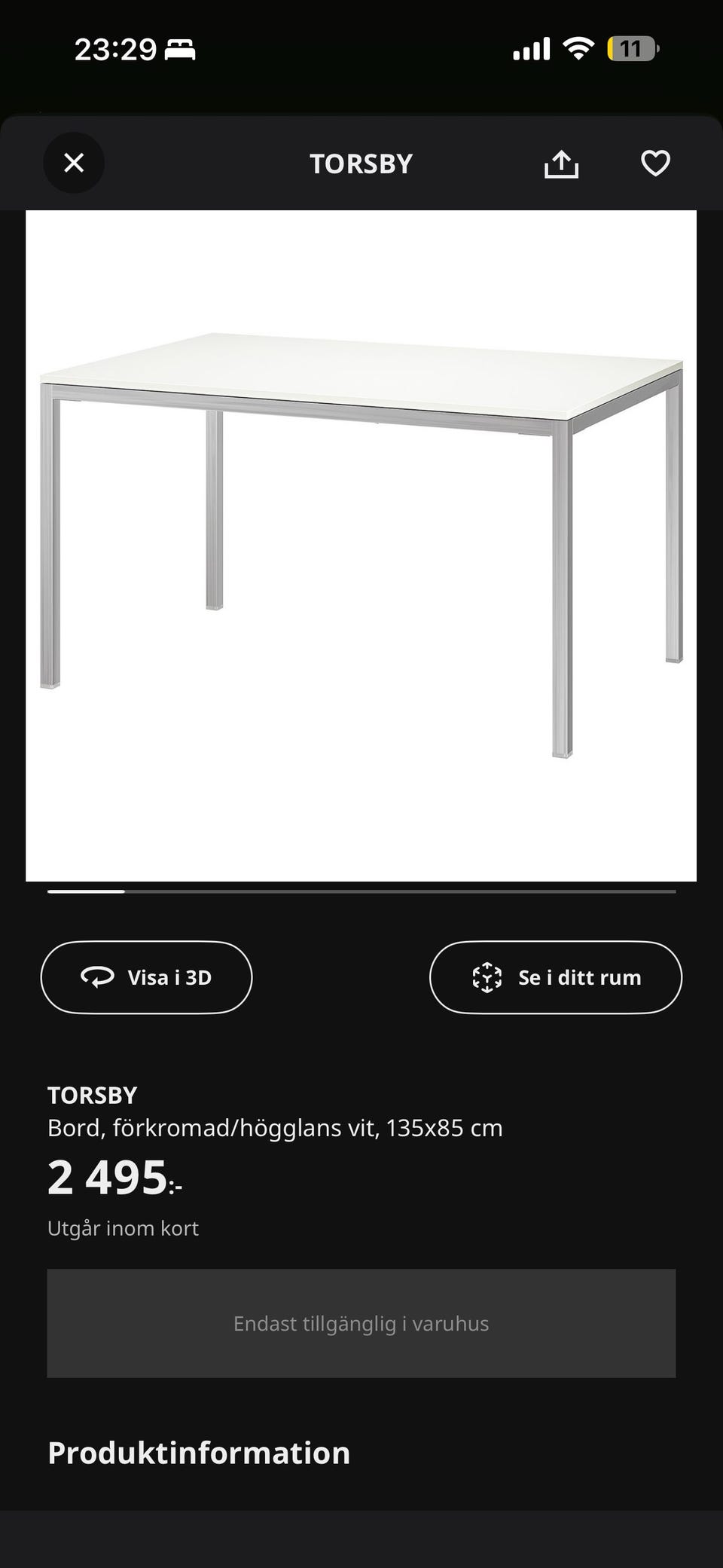Select the product description with dimensions 135x85 cm
The height and width of the screenshot is (1568, 723).
point(276,1127)
